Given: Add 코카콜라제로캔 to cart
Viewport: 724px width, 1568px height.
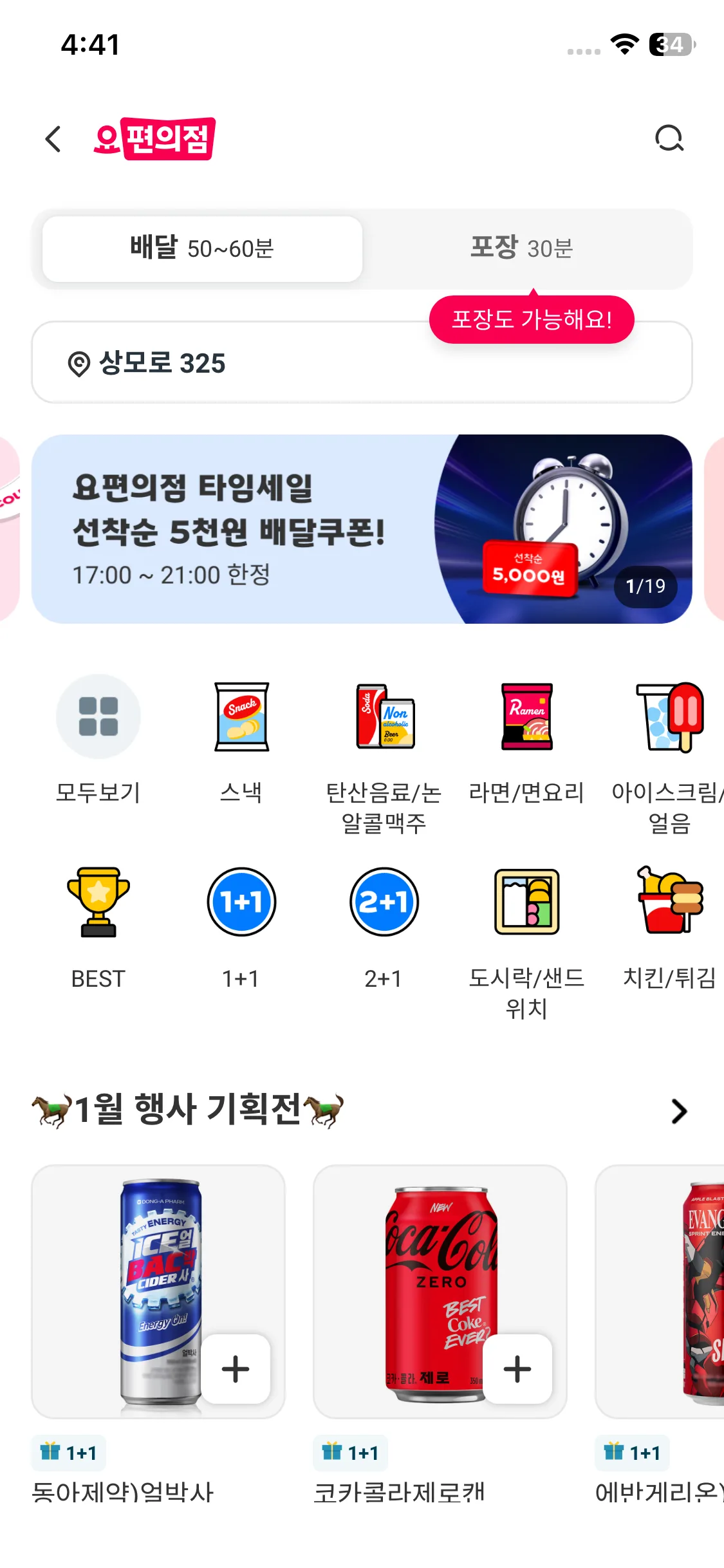Looking at the screenshot, I should (517, 1368).
